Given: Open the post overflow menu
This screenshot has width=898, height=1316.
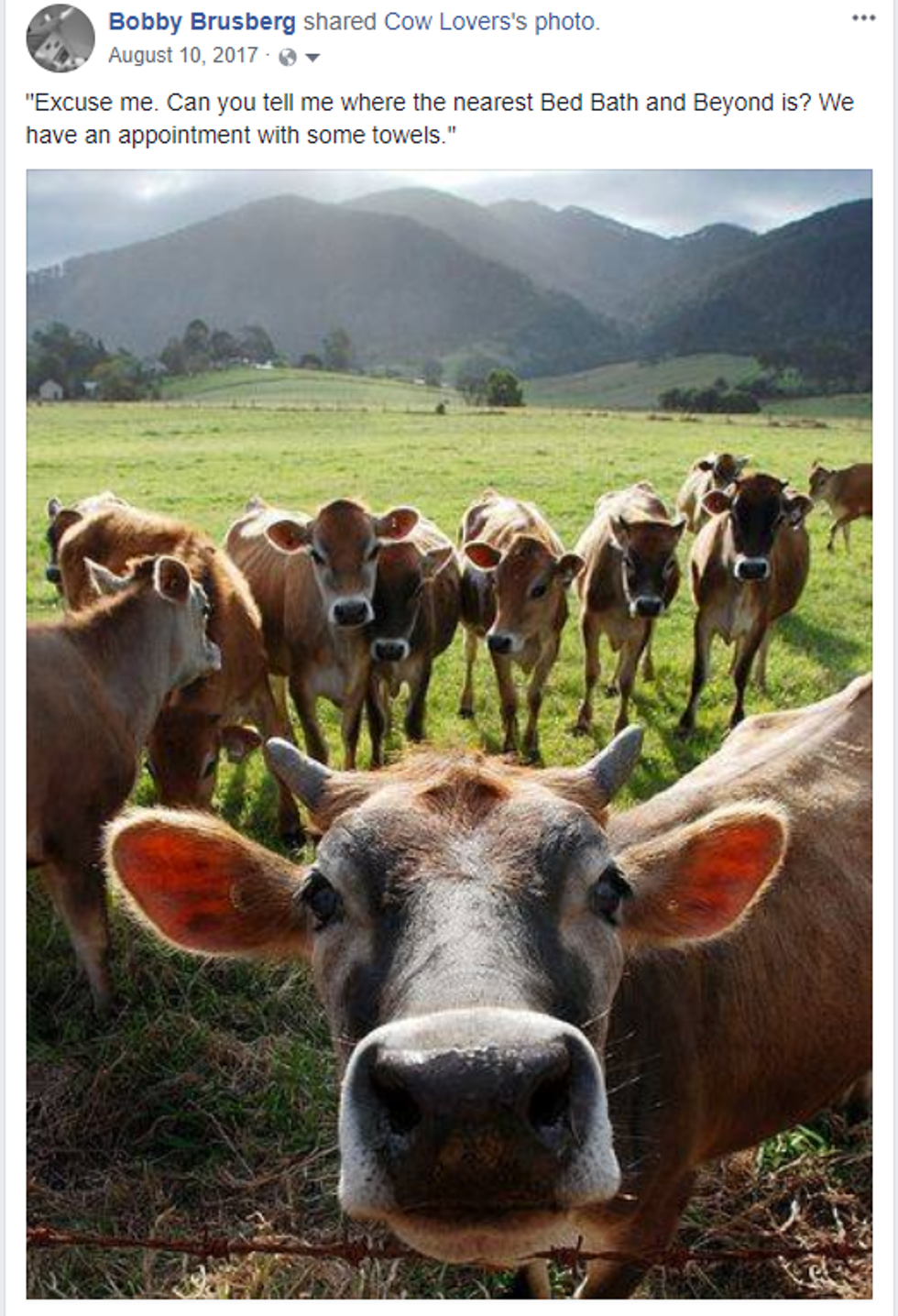Looking at the screenshot, I should (863, 18).
